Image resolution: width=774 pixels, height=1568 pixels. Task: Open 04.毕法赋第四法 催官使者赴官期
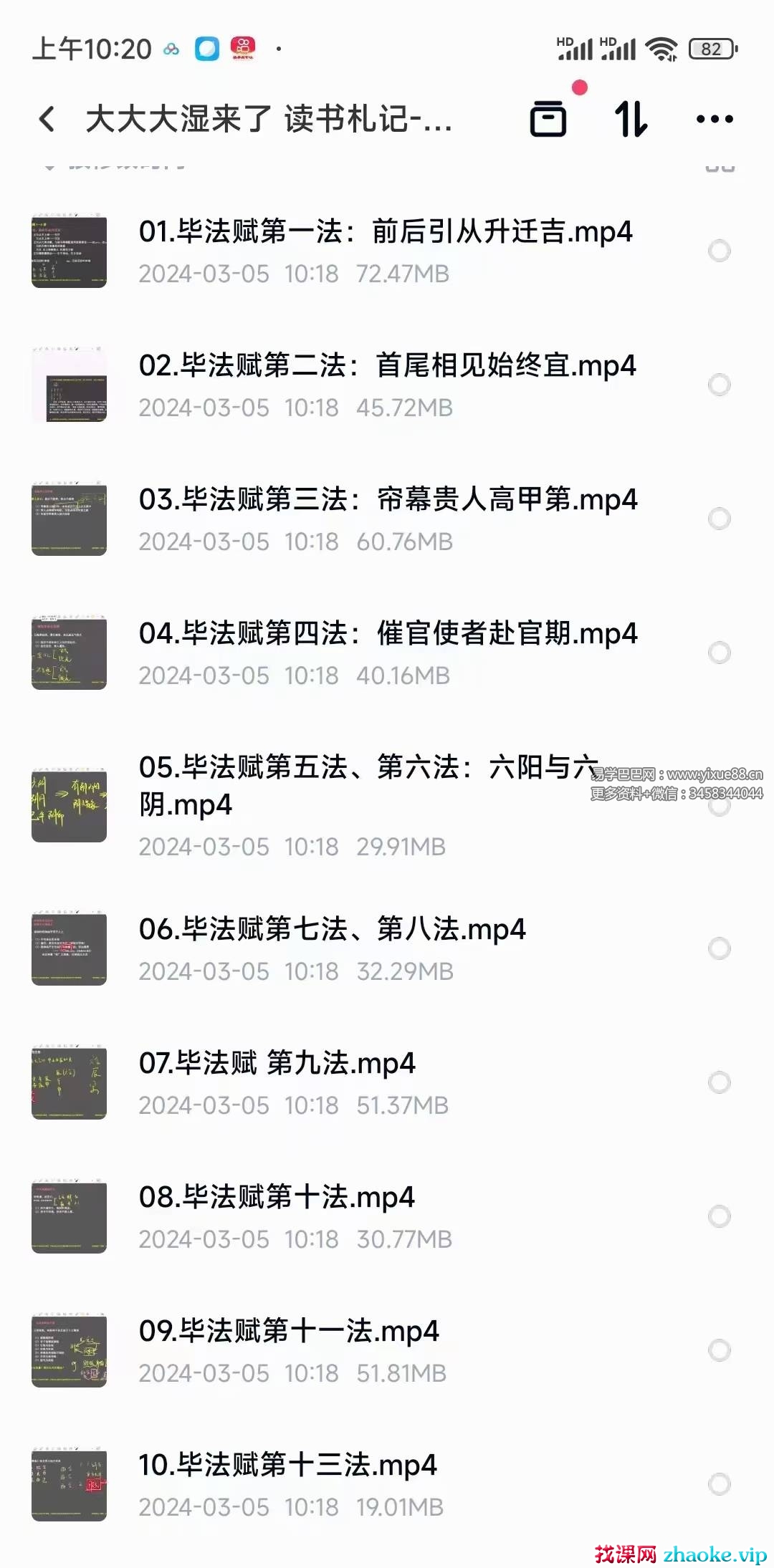[387, 634]
